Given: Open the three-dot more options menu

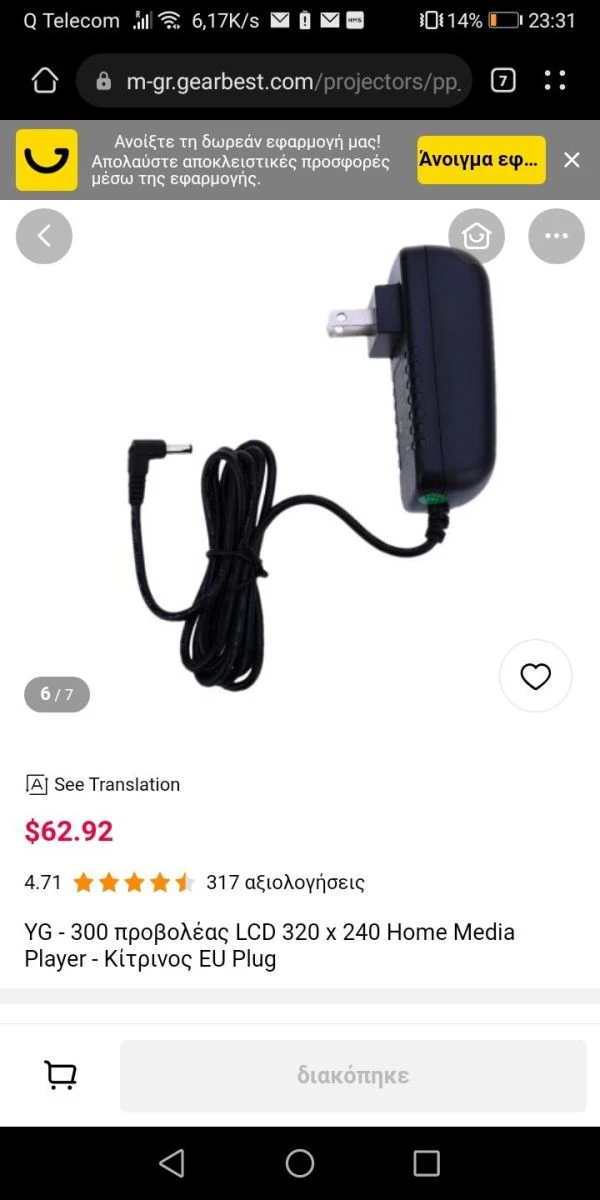Looking at the screenshot, I should tap(556, 236).
